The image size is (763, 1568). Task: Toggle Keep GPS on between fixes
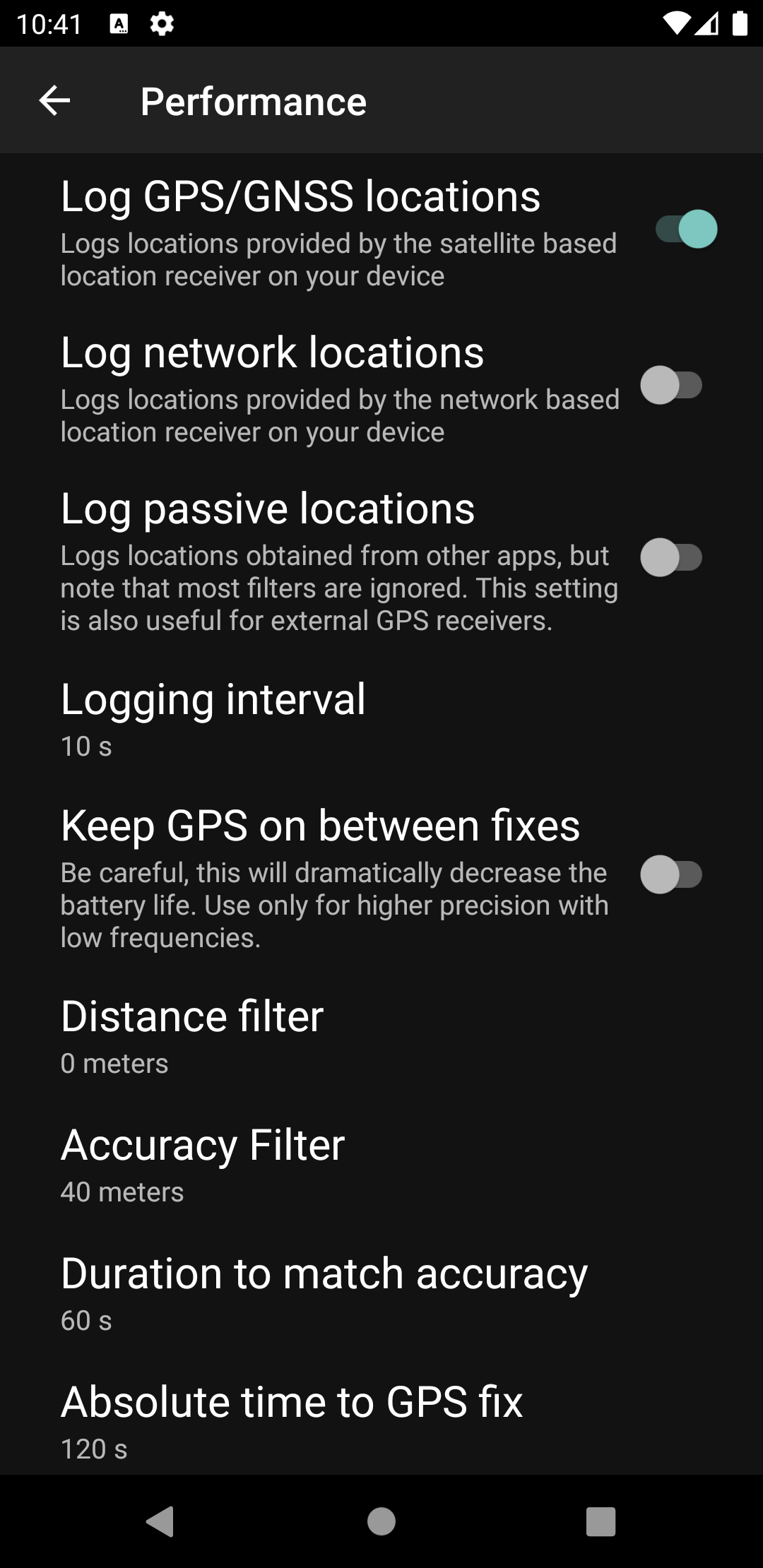(x=671, y=875)
